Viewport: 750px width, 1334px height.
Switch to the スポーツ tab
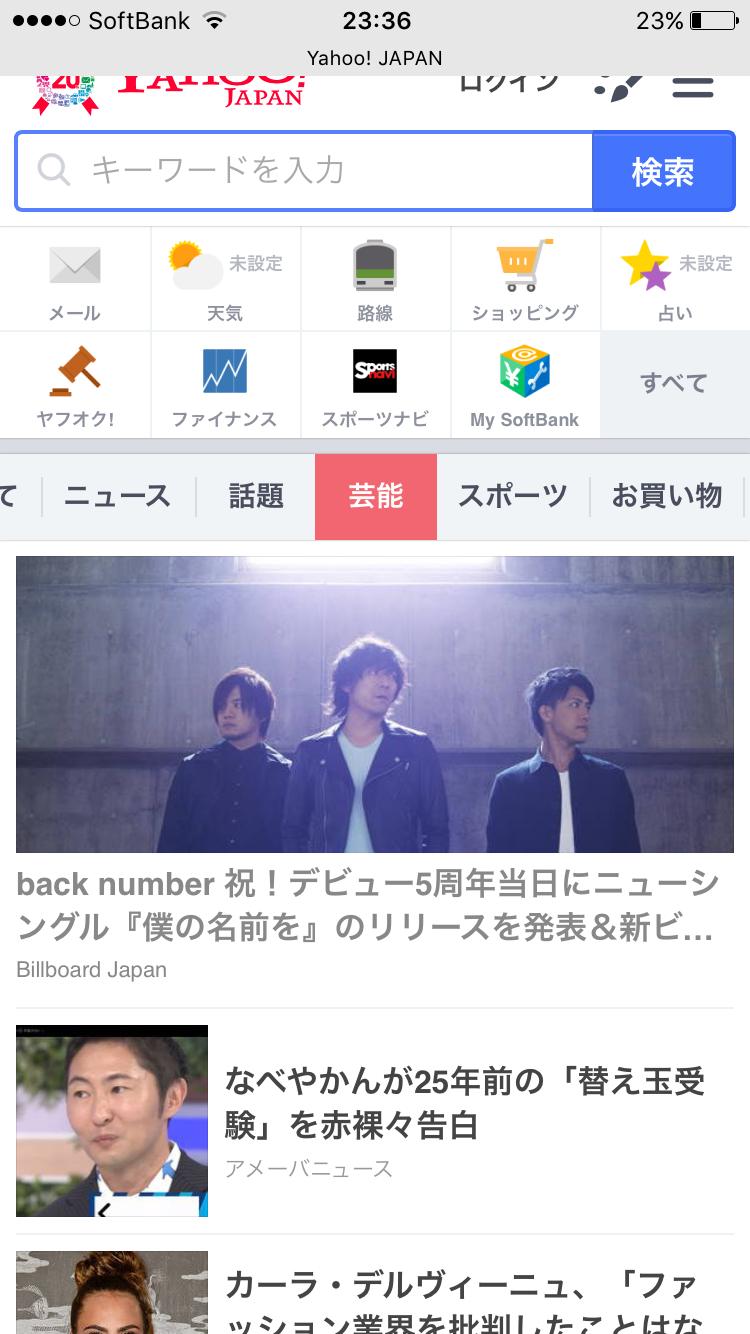512,496
